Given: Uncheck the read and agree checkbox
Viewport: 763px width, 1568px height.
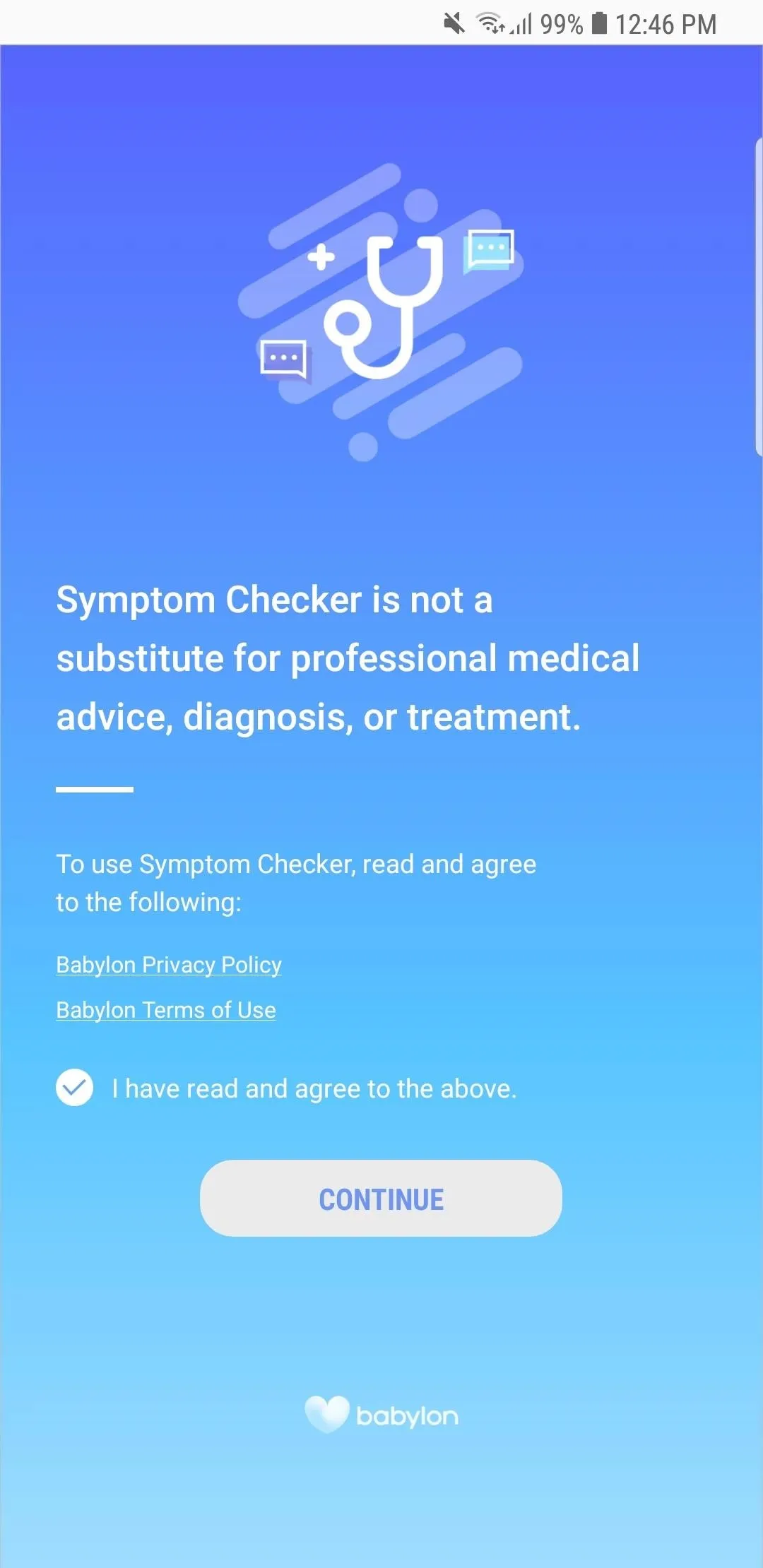Looking at the screenshot, I should tap(75, 1088).
